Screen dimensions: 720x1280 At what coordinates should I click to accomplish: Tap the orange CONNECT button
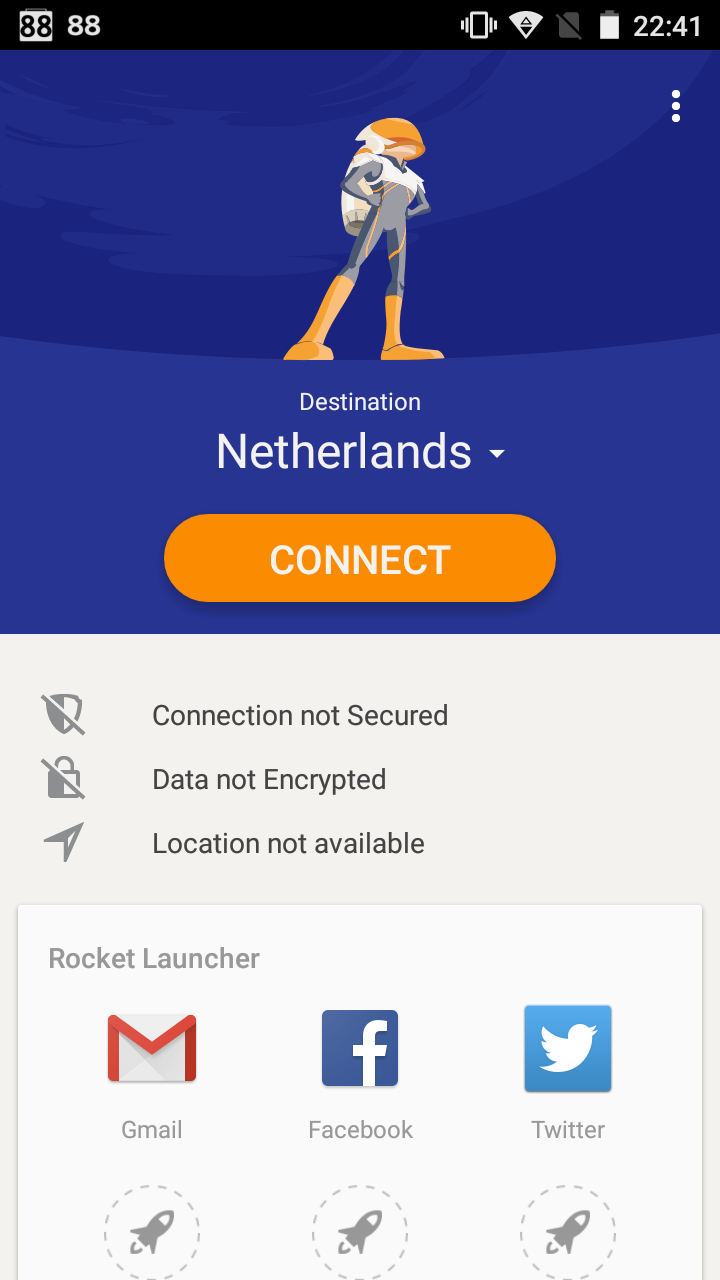[x=360, y=559]
